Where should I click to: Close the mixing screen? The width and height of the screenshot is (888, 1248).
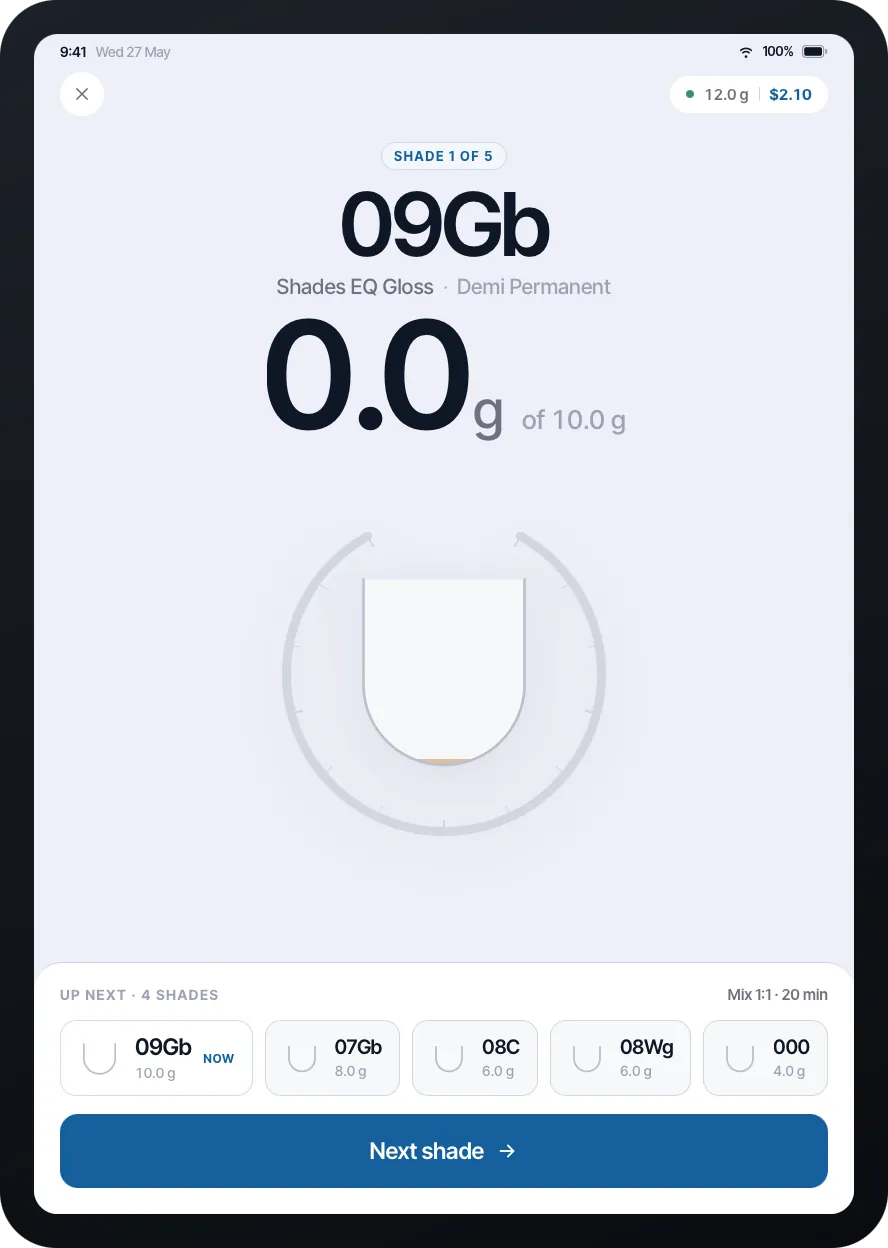tap(82, 94)
